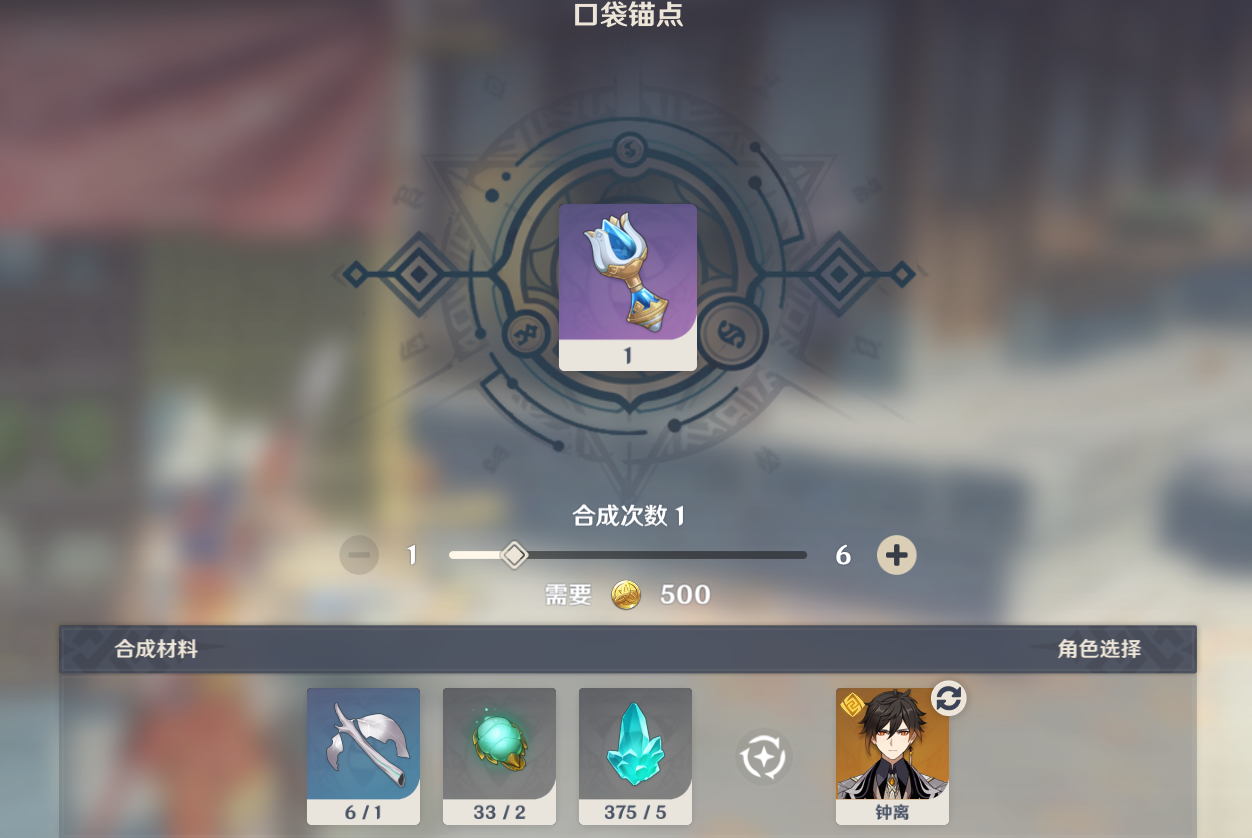The height and width of the screenshot is (838, 1252).
Task: View the crystal chunk material 375/5
Action: point(635,745)
